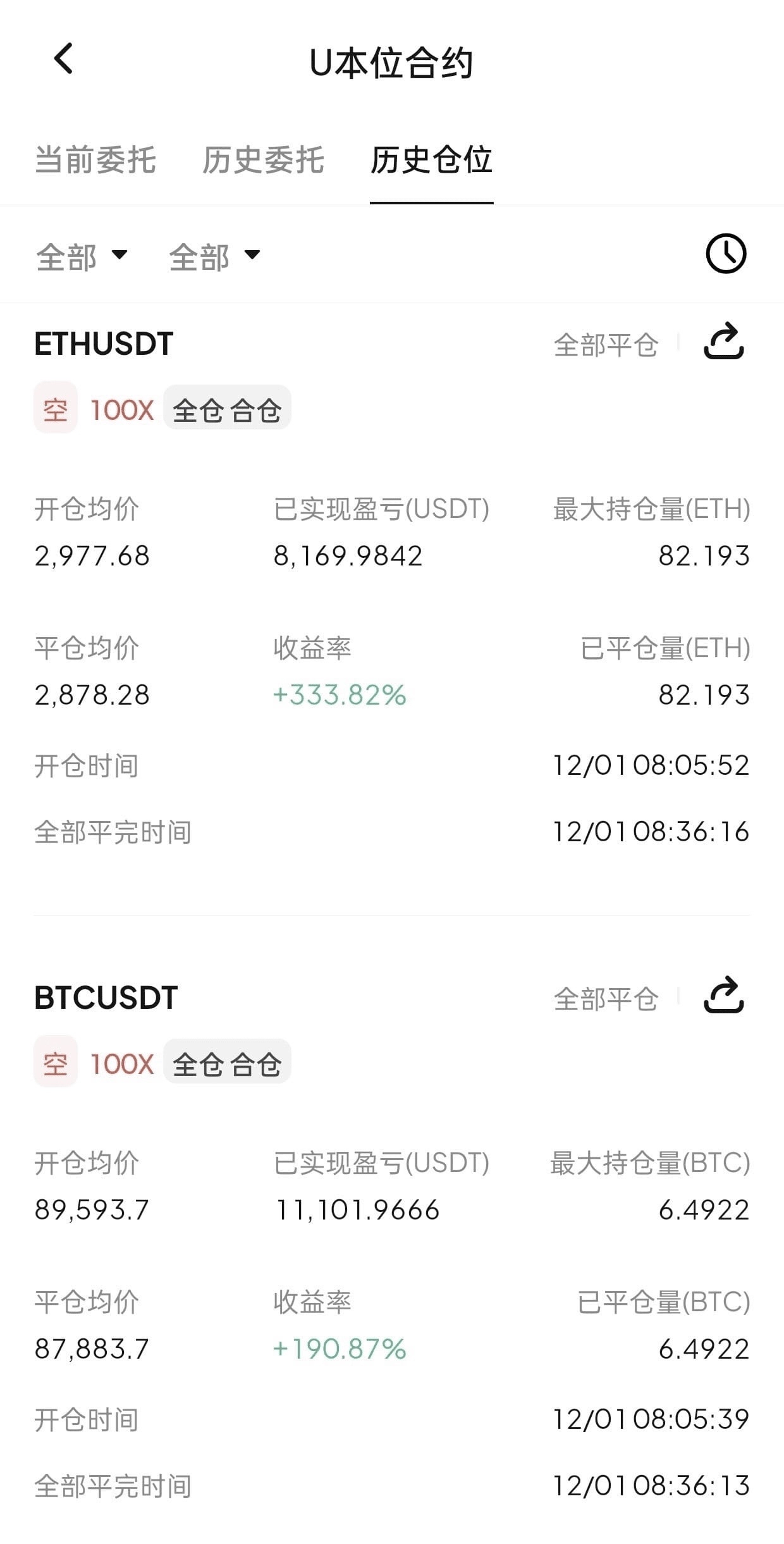The width and height of the screenshot is (784, 1544).
Task: Expand the second 全部 filter dropdown
Action: click(x=215, y=256)
